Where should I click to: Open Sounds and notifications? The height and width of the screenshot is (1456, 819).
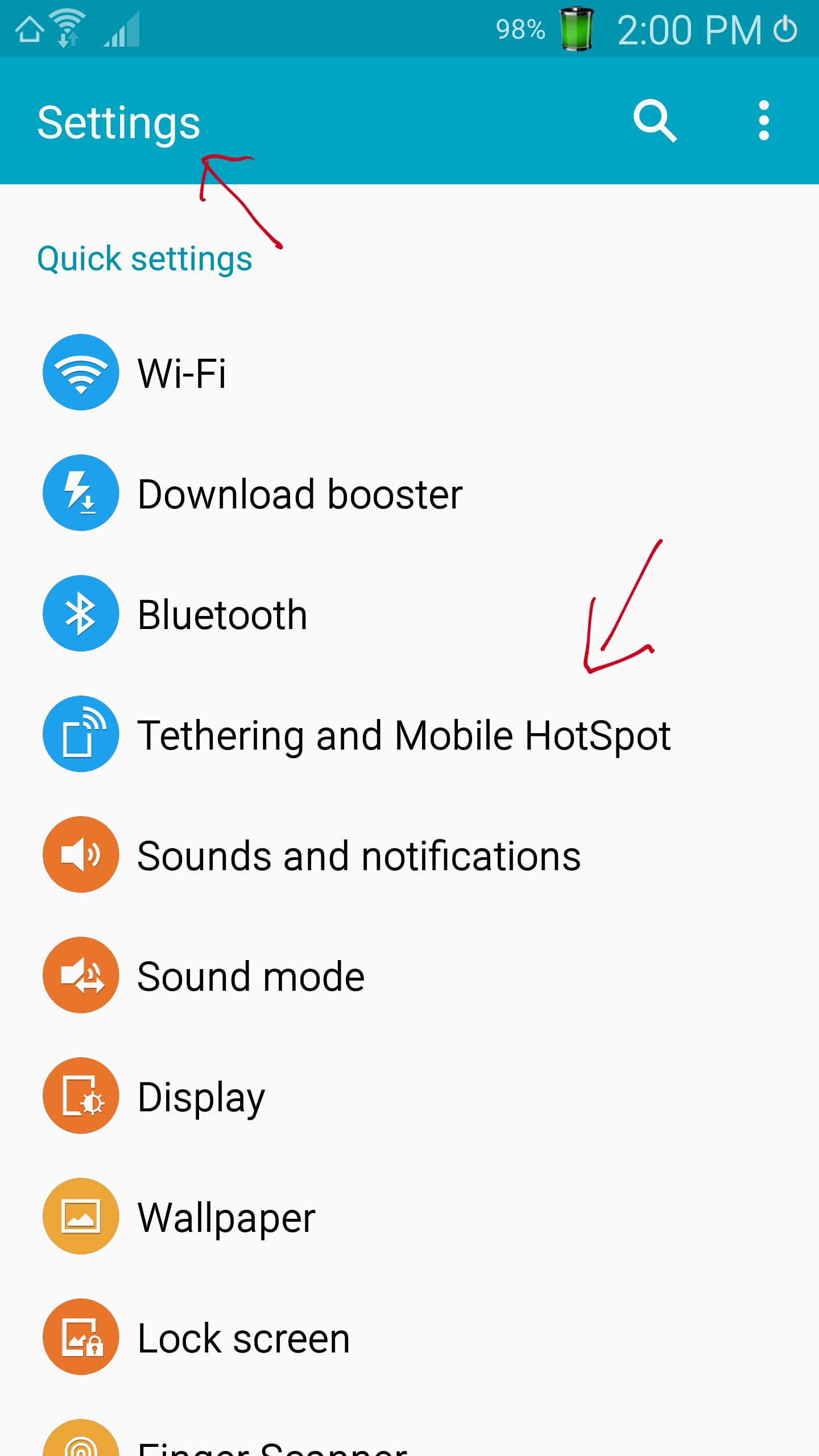tap(409, 855)
